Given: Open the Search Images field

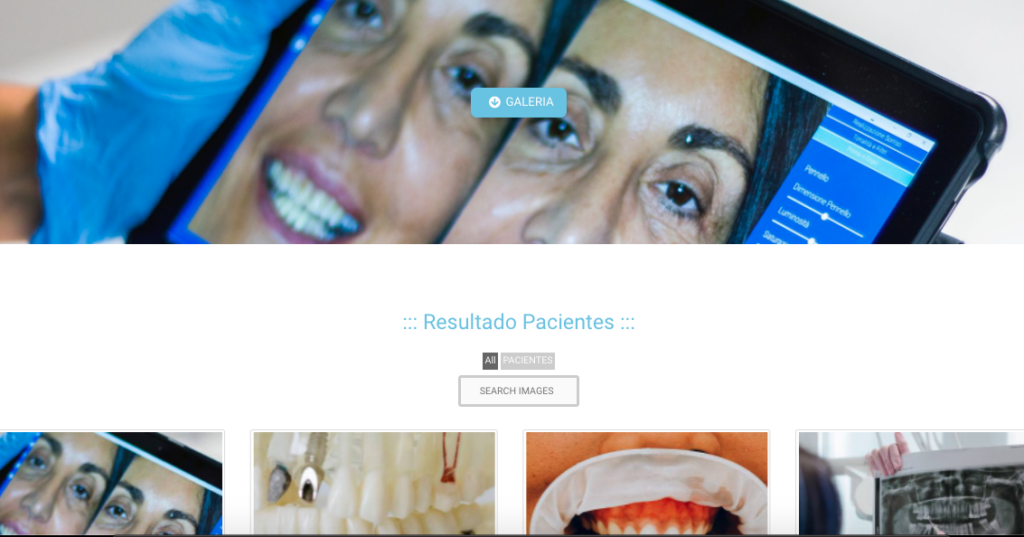Looking at the screenshot, I should click(518, 391).
